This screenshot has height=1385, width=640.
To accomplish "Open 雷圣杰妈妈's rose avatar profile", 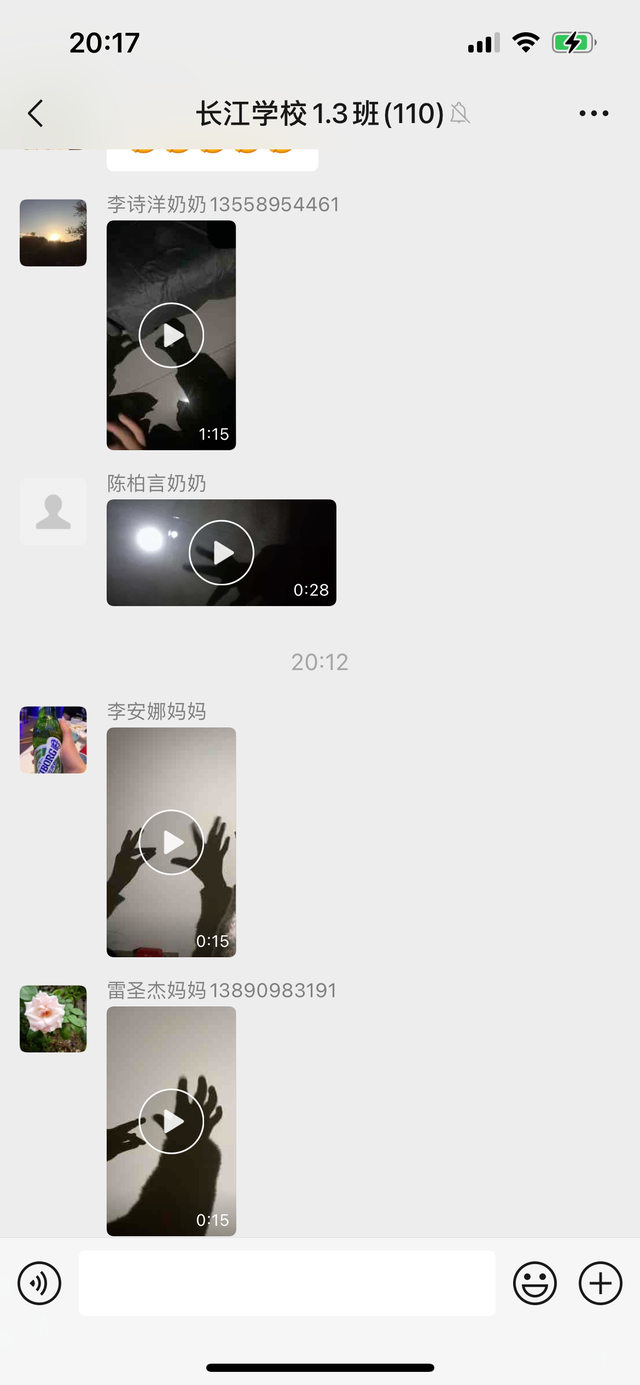I will 53,1019.
